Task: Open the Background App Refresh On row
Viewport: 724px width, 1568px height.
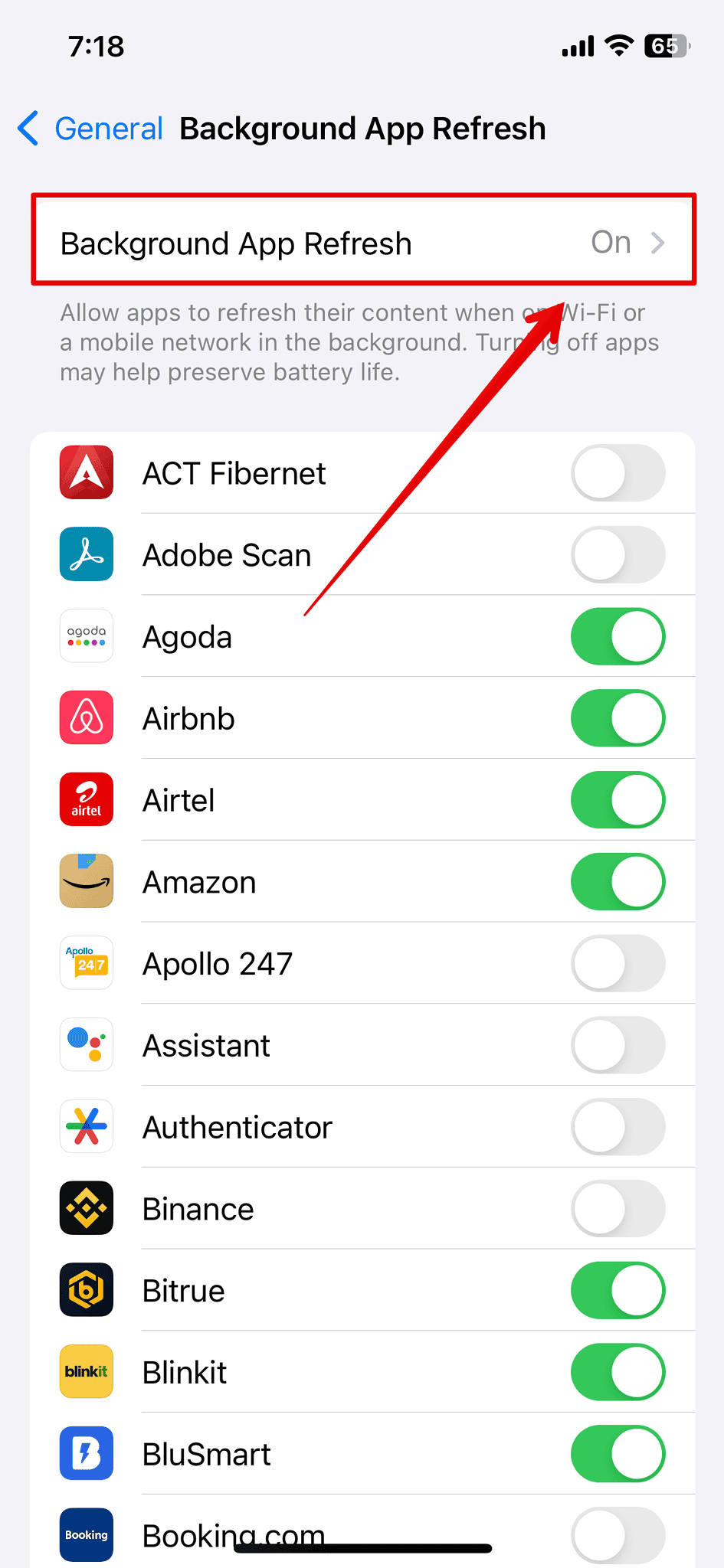Action: (x=363, y=243)
